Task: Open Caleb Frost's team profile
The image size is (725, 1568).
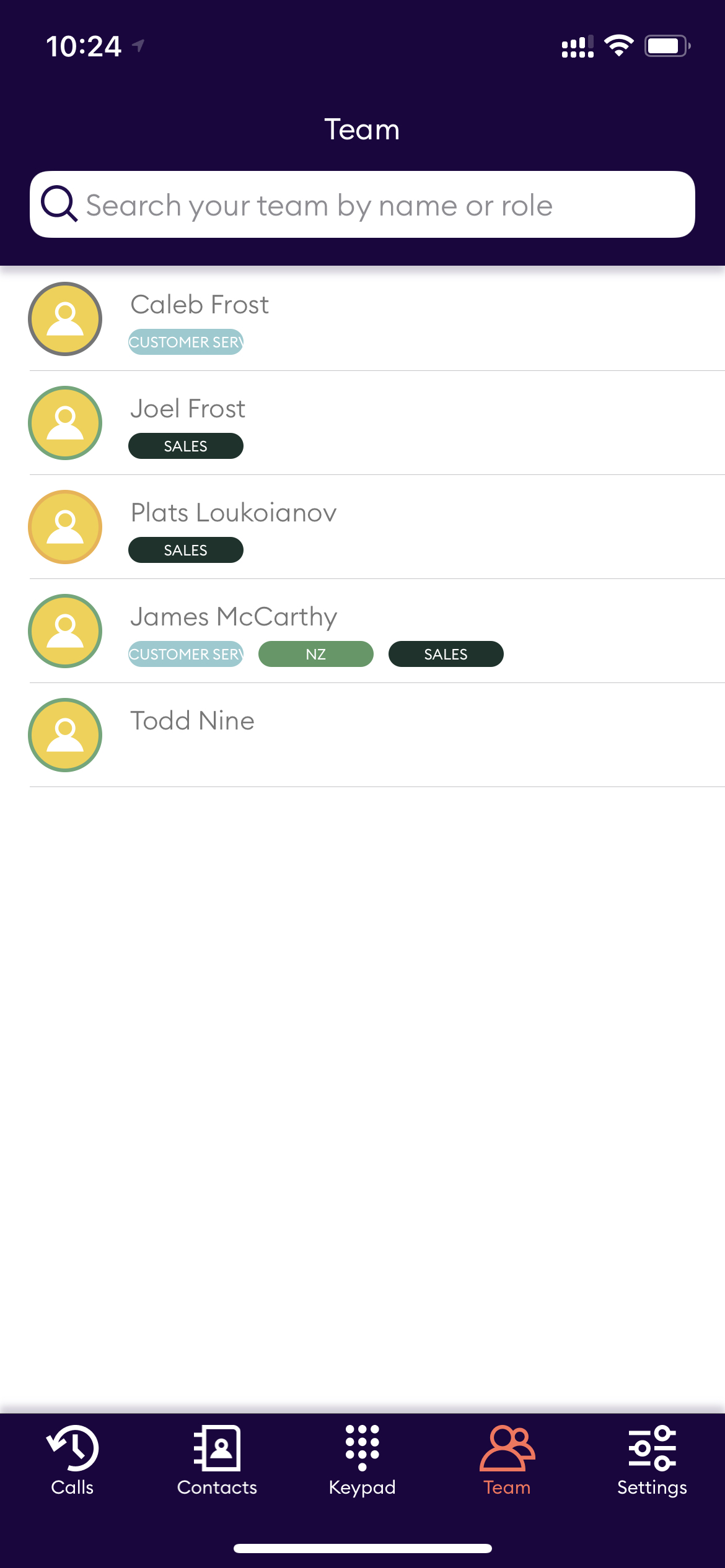Action: tap(200, 305)
